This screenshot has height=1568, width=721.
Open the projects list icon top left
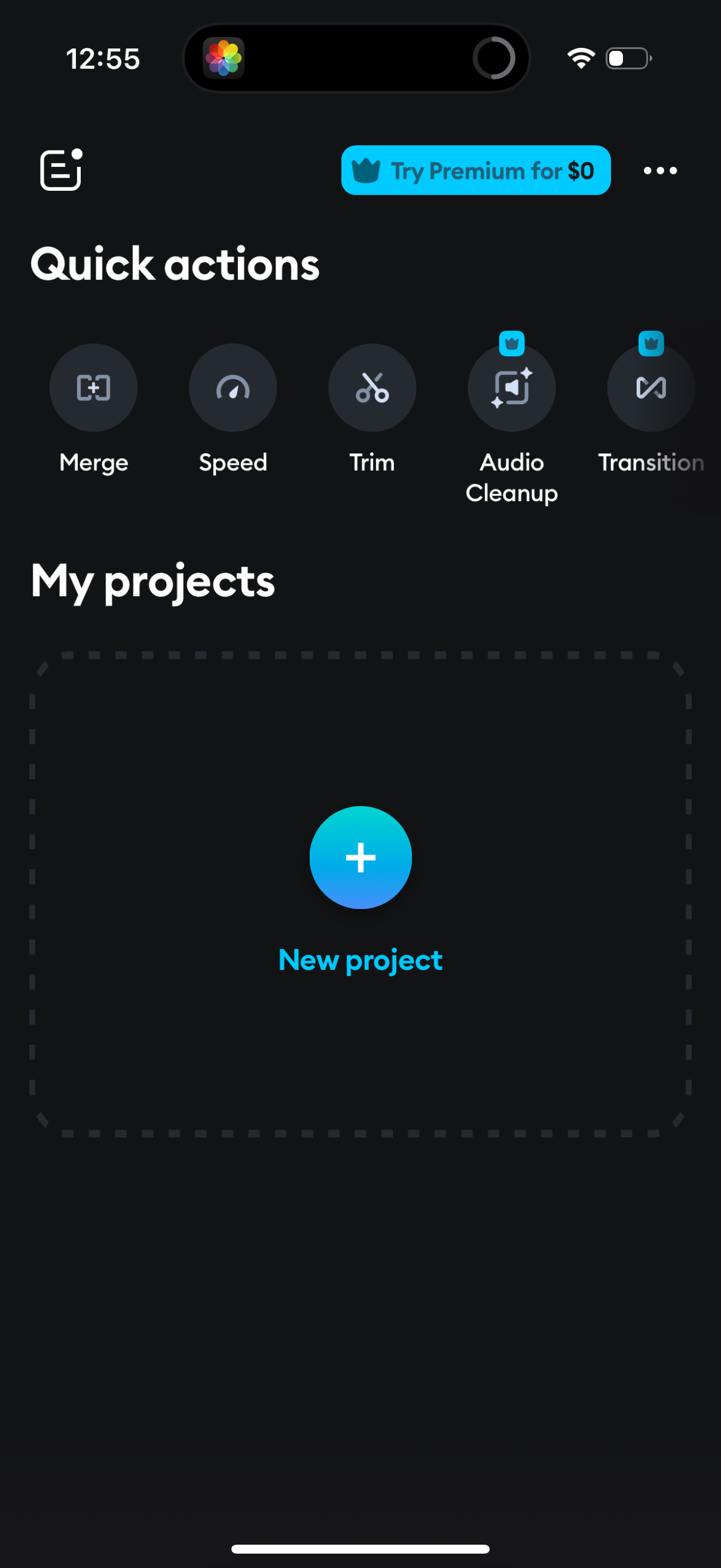[x=60, y=171]
